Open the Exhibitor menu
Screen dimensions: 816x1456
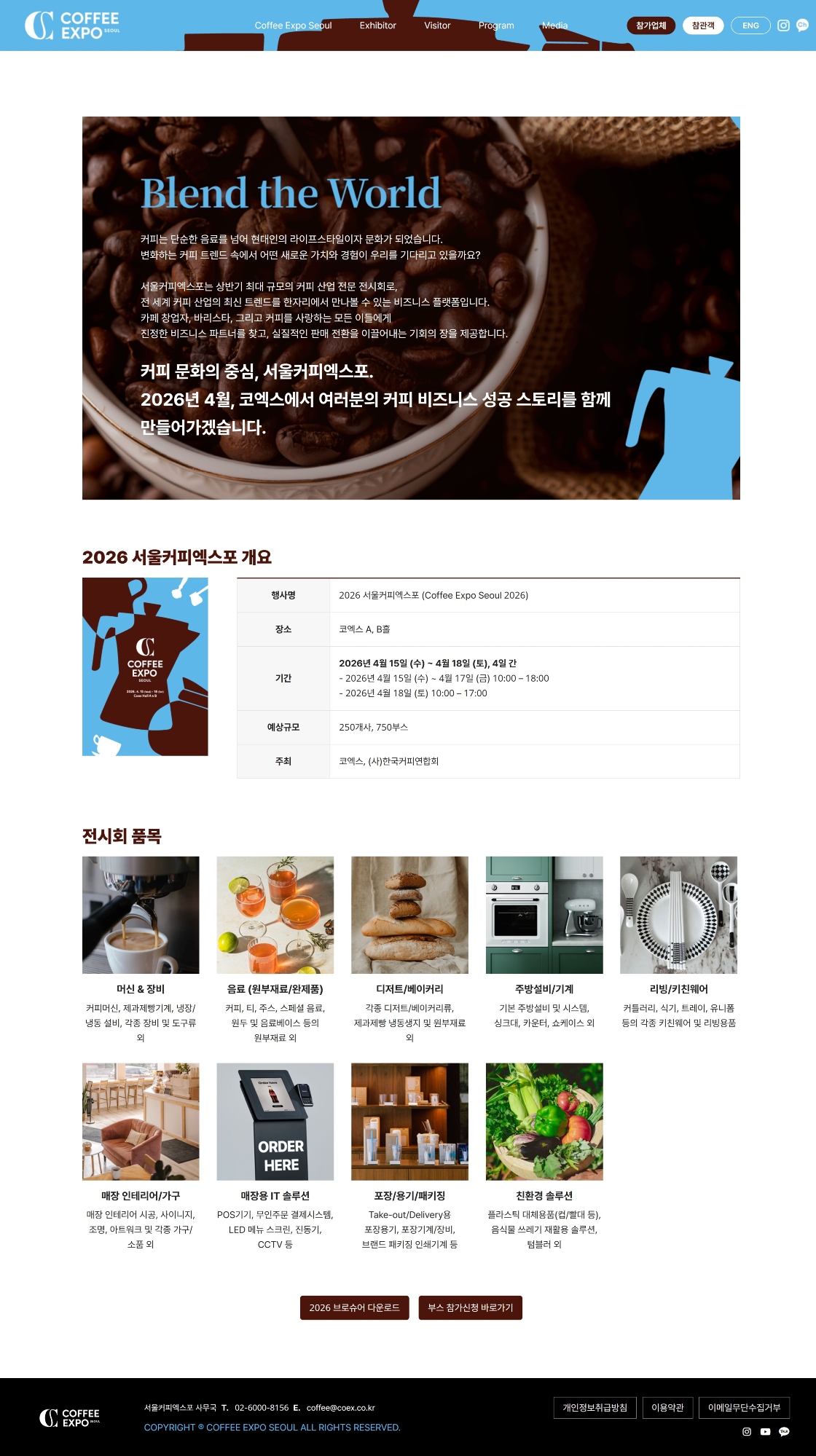(x=377, y=25)
